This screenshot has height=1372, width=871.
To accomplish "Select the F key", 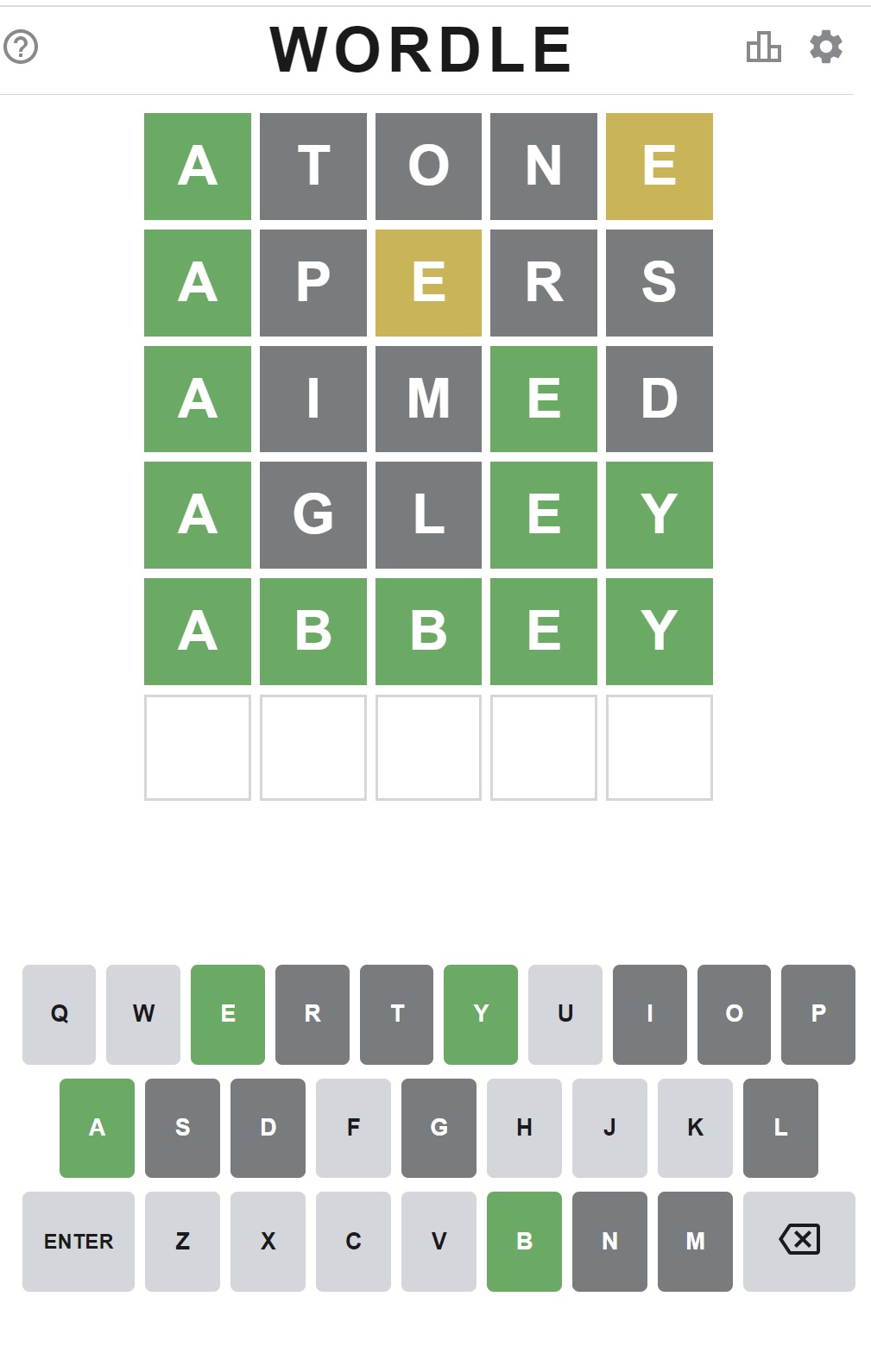I will (x=353, y=1127).
